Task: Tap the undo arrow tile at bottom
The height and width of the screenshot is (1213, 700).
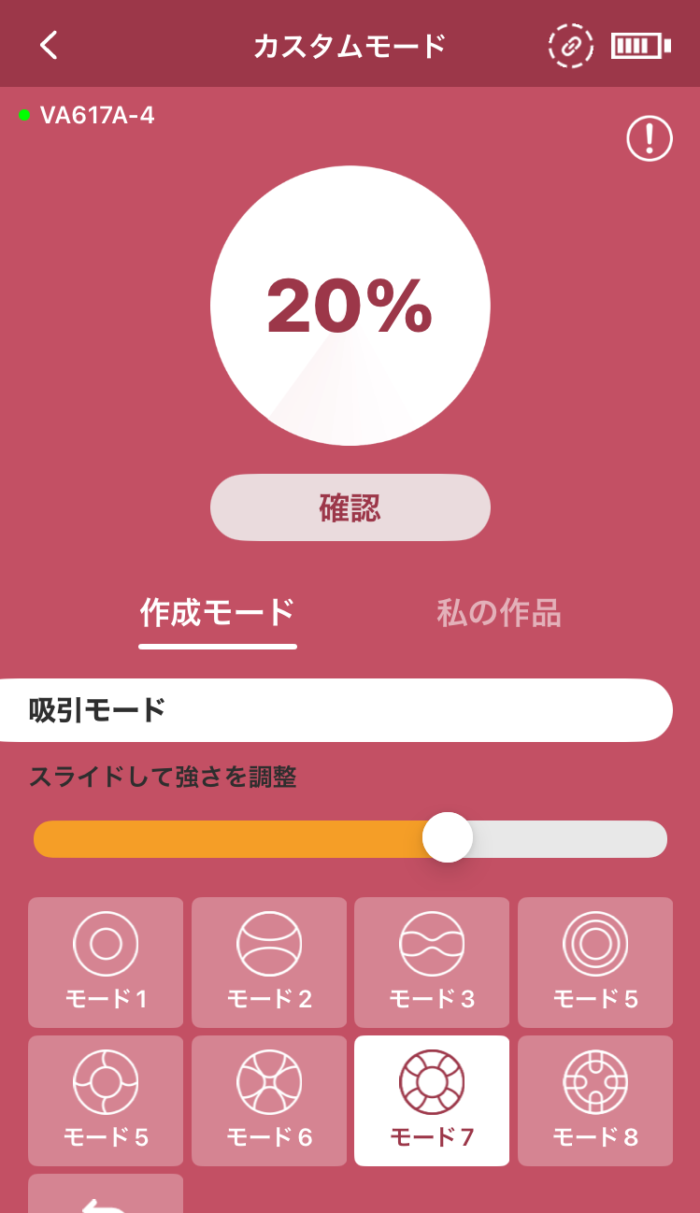Action: click(106, 1194)
